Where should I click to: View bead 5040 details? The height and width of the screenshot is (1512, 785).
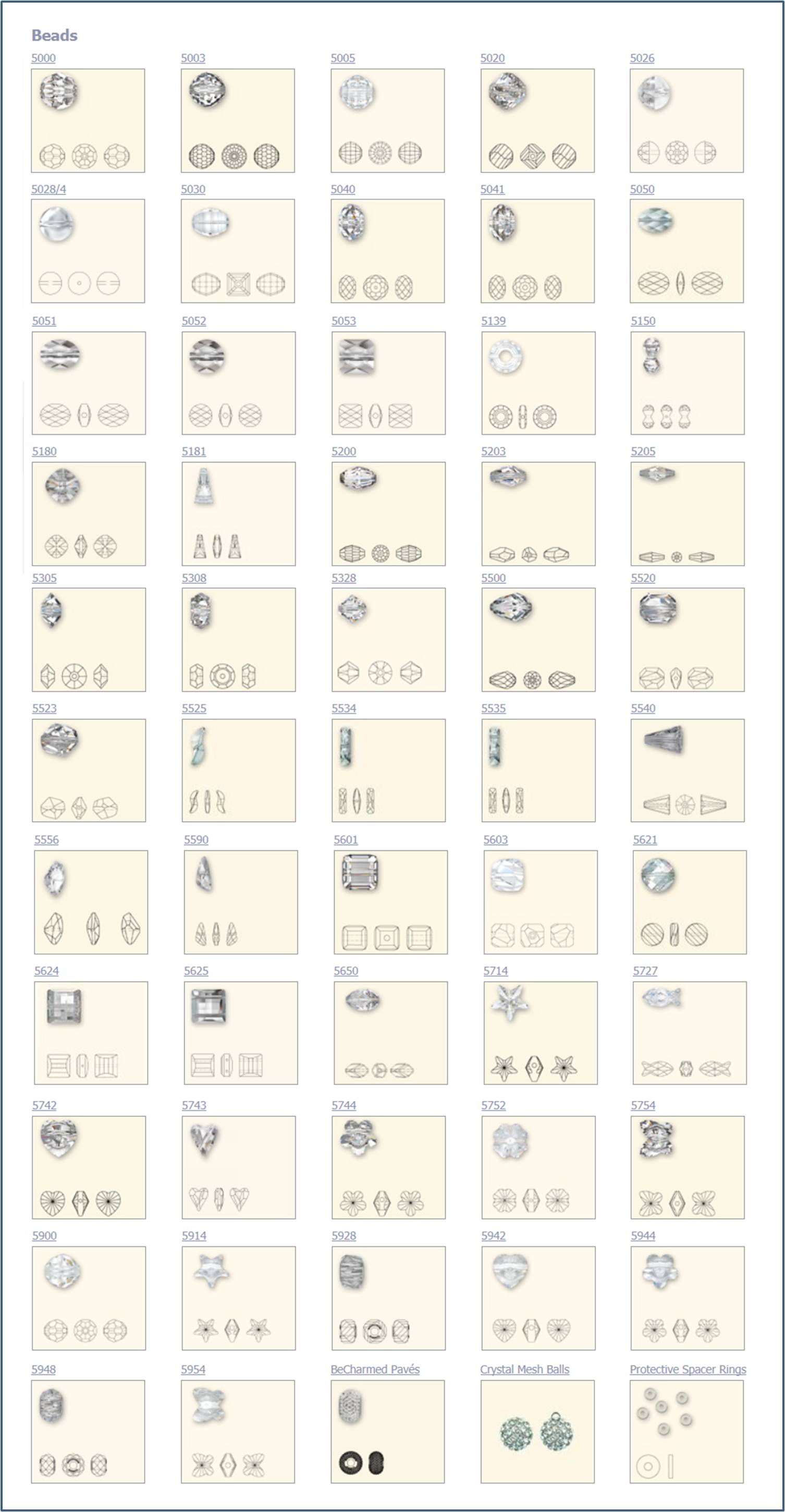pos(342,189)
